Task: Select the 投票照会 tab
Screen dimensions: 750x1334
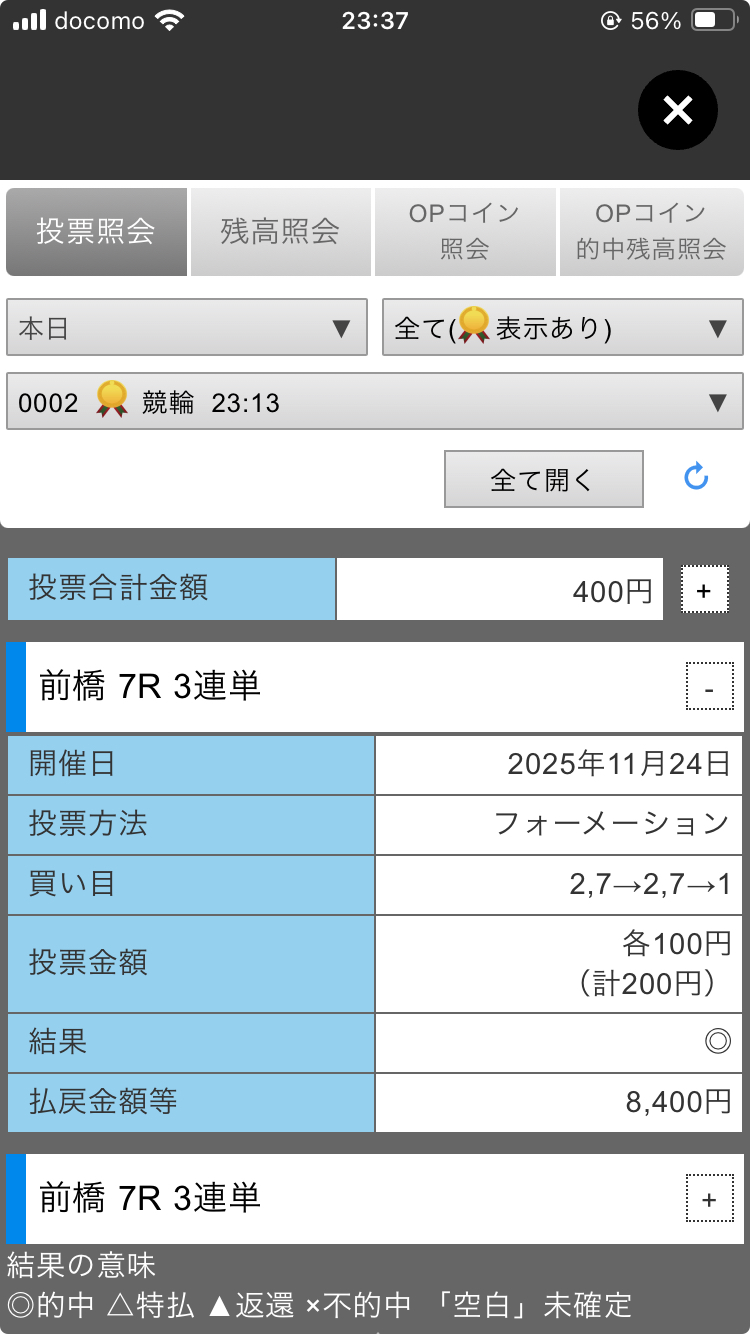Action: [x=96, y=232]
